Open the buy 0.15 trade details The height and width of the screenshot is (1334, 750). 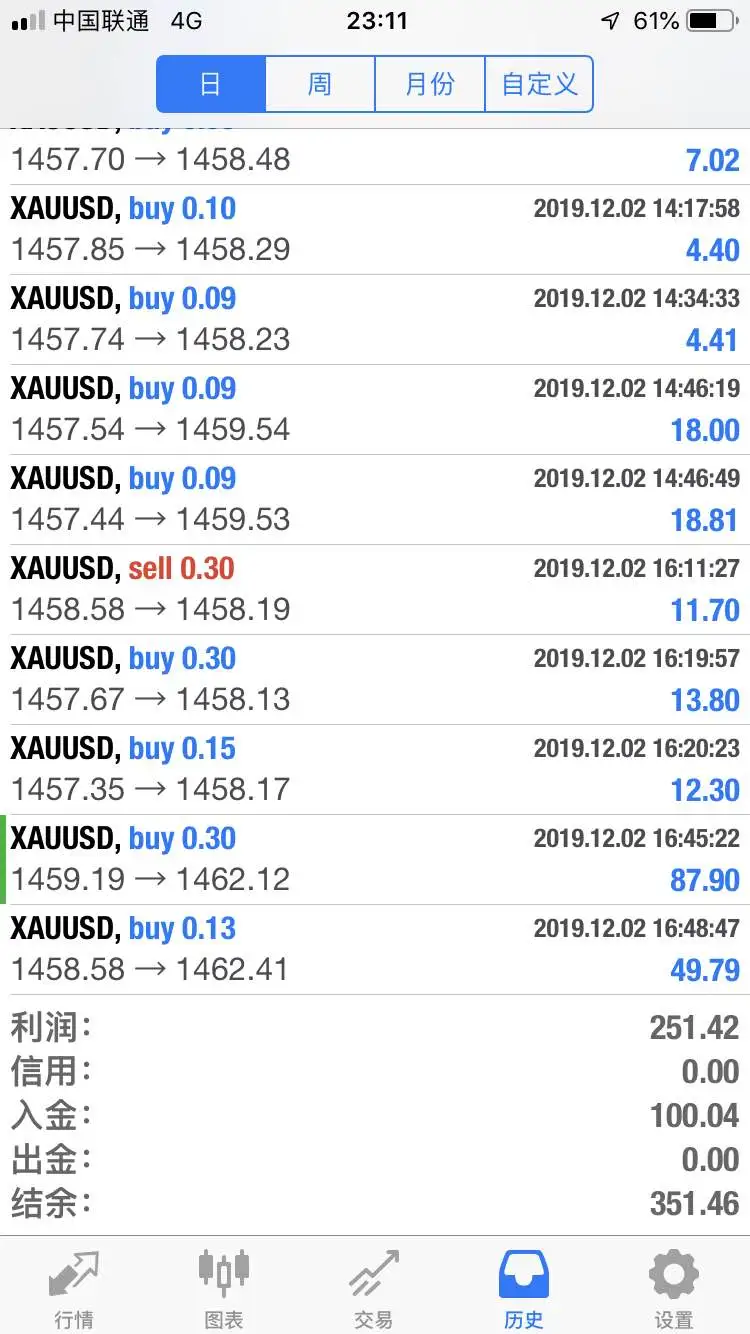tap(375, 770)
